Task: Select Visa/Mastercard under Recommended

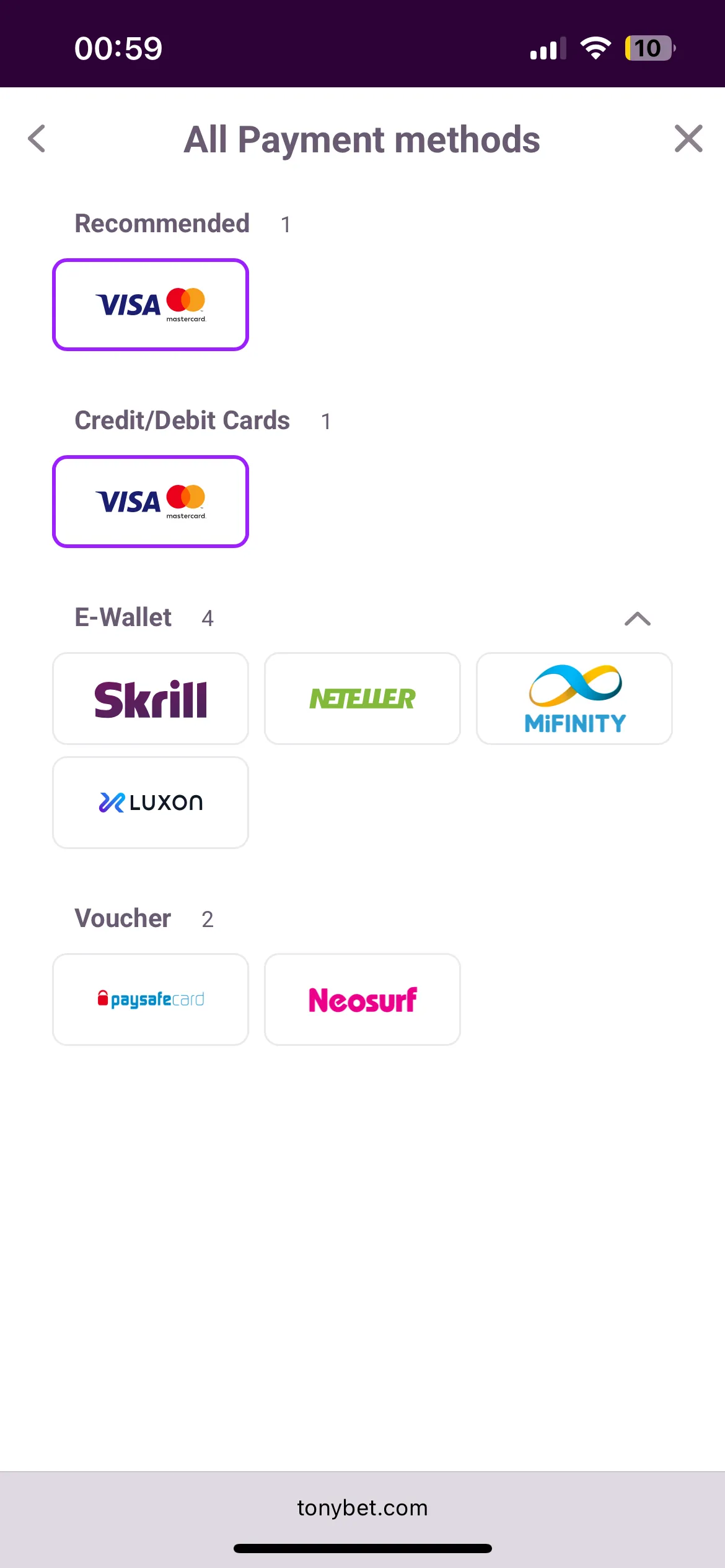Action: click(x=151, y=305)
